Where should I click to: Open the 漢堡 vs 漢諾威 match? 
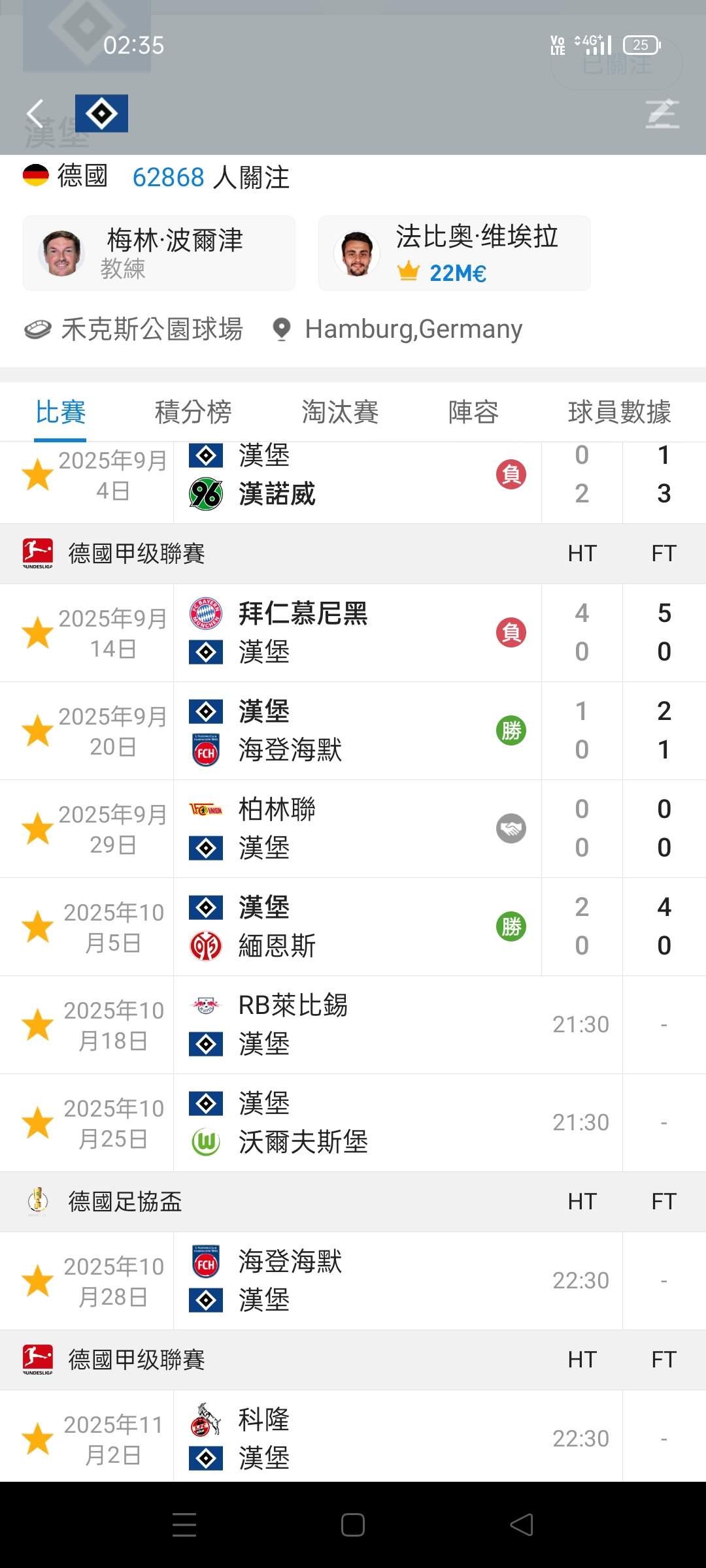coord(356,475)
